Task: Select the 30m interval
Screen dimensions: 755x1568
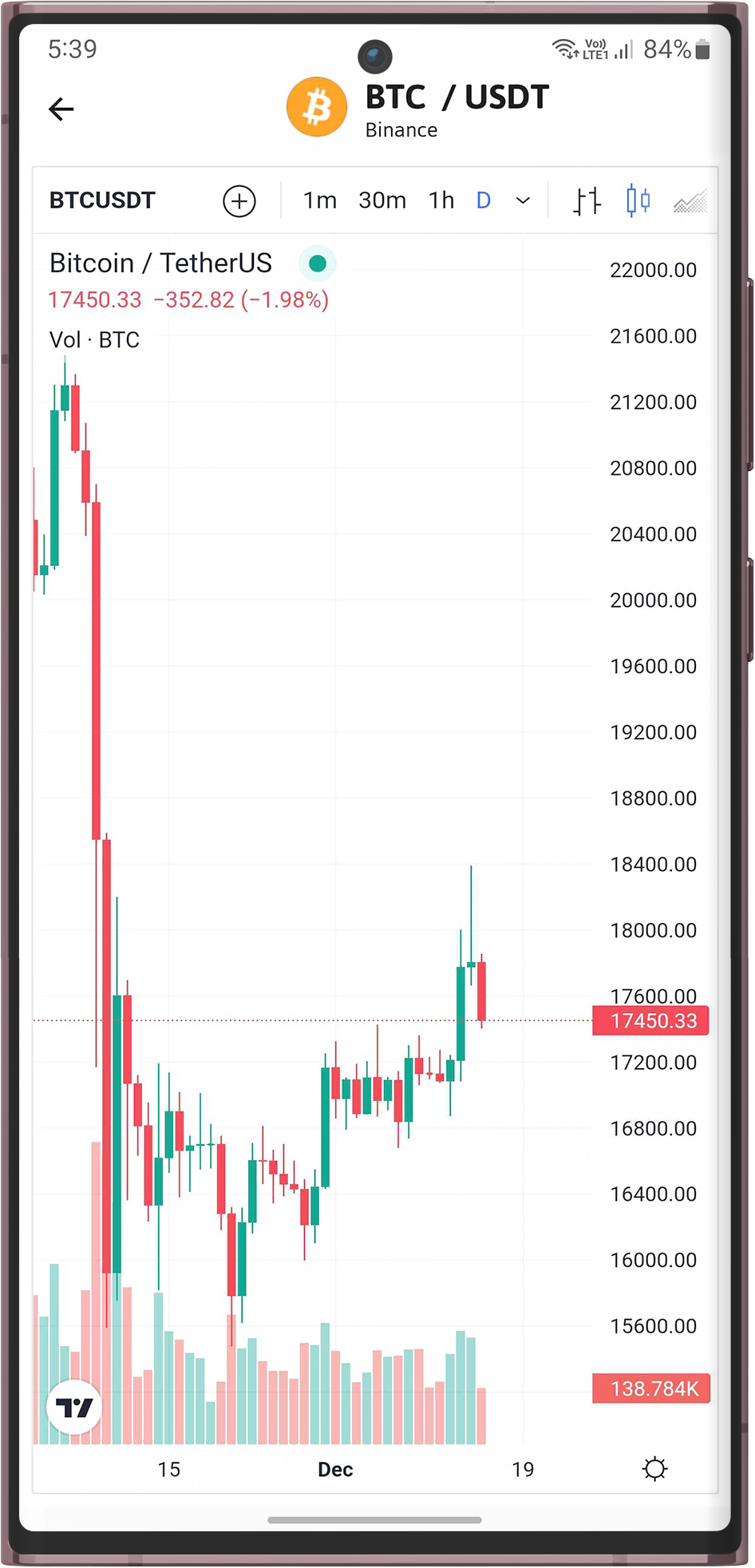Action: click(382, 200)
